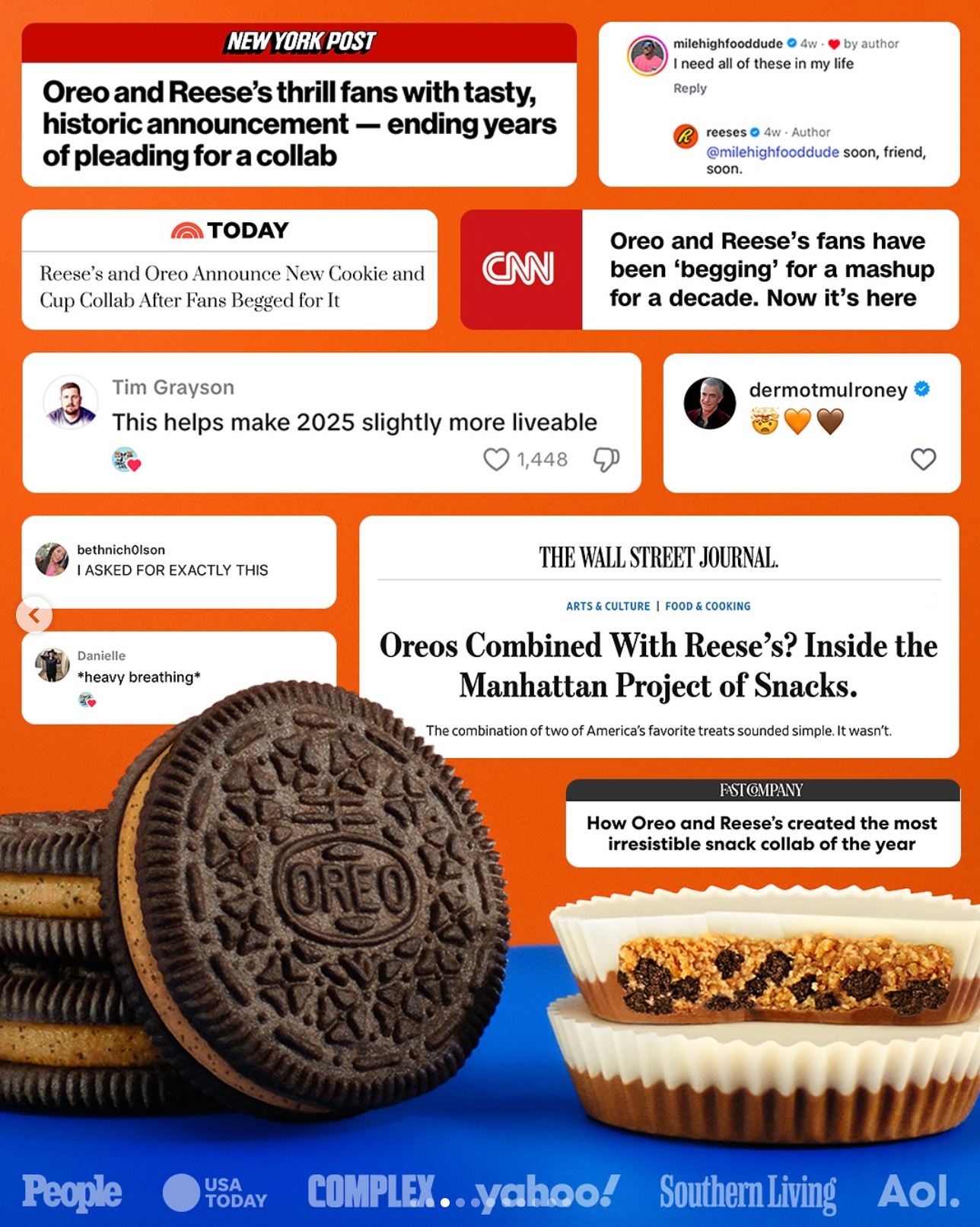This screenshot has height=1227, width=980.
Task: Go to the previous carousel image
Action: click(34, 615)
